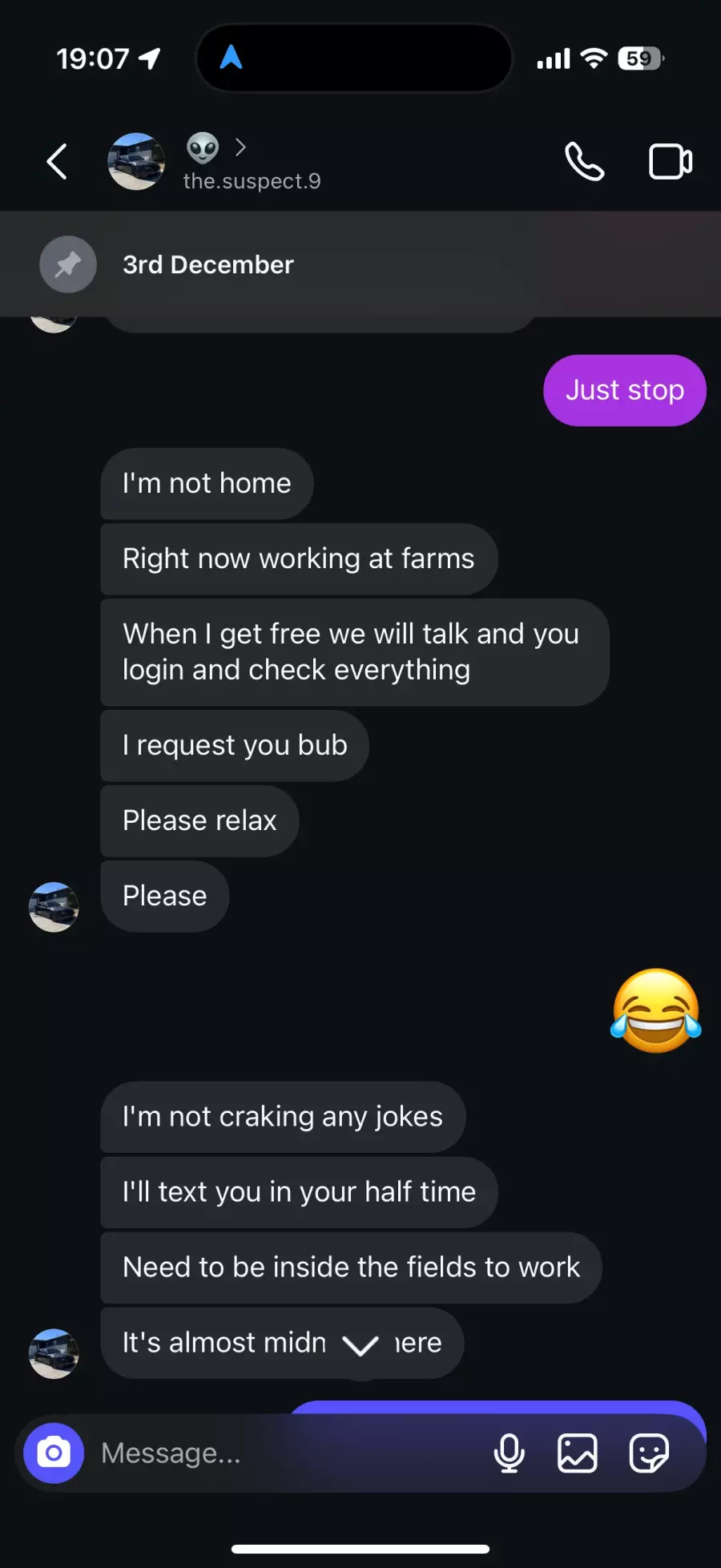The width and height of the screenshot is (721, 1568).
Task: Open the camera from the message bar
Action: (54, 1453)
